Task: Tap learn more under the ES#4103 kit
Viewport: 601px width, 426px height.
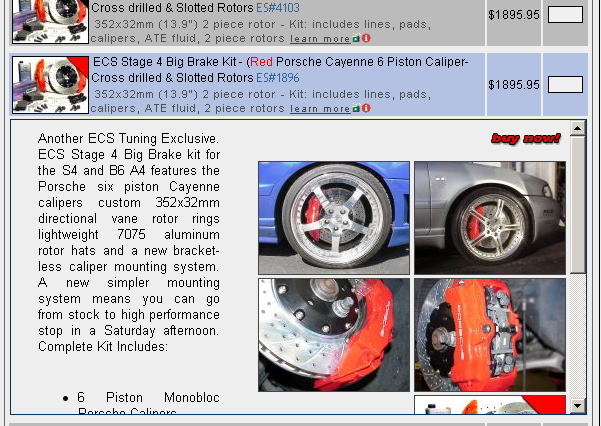Action: click(320, 39)
